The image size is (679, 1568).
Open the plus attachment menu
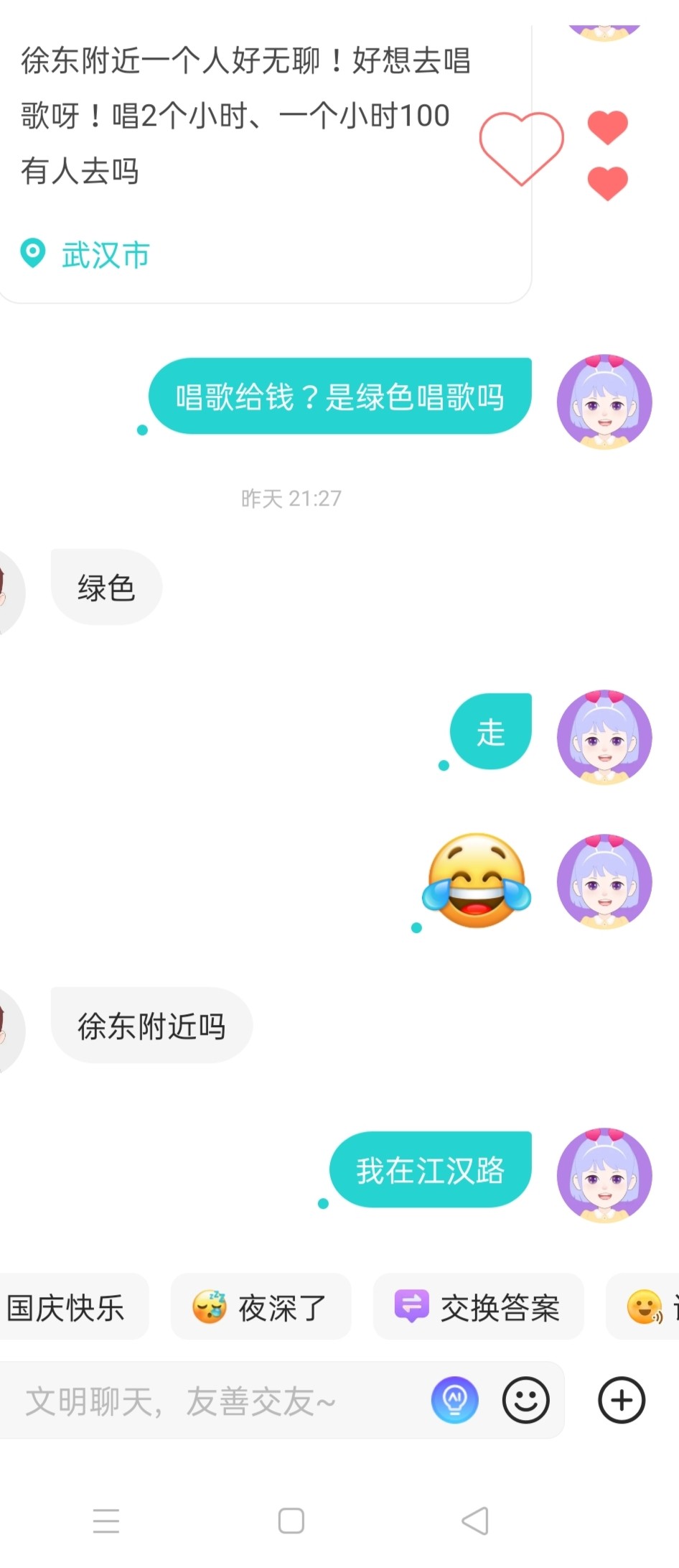click(622, 1400)
